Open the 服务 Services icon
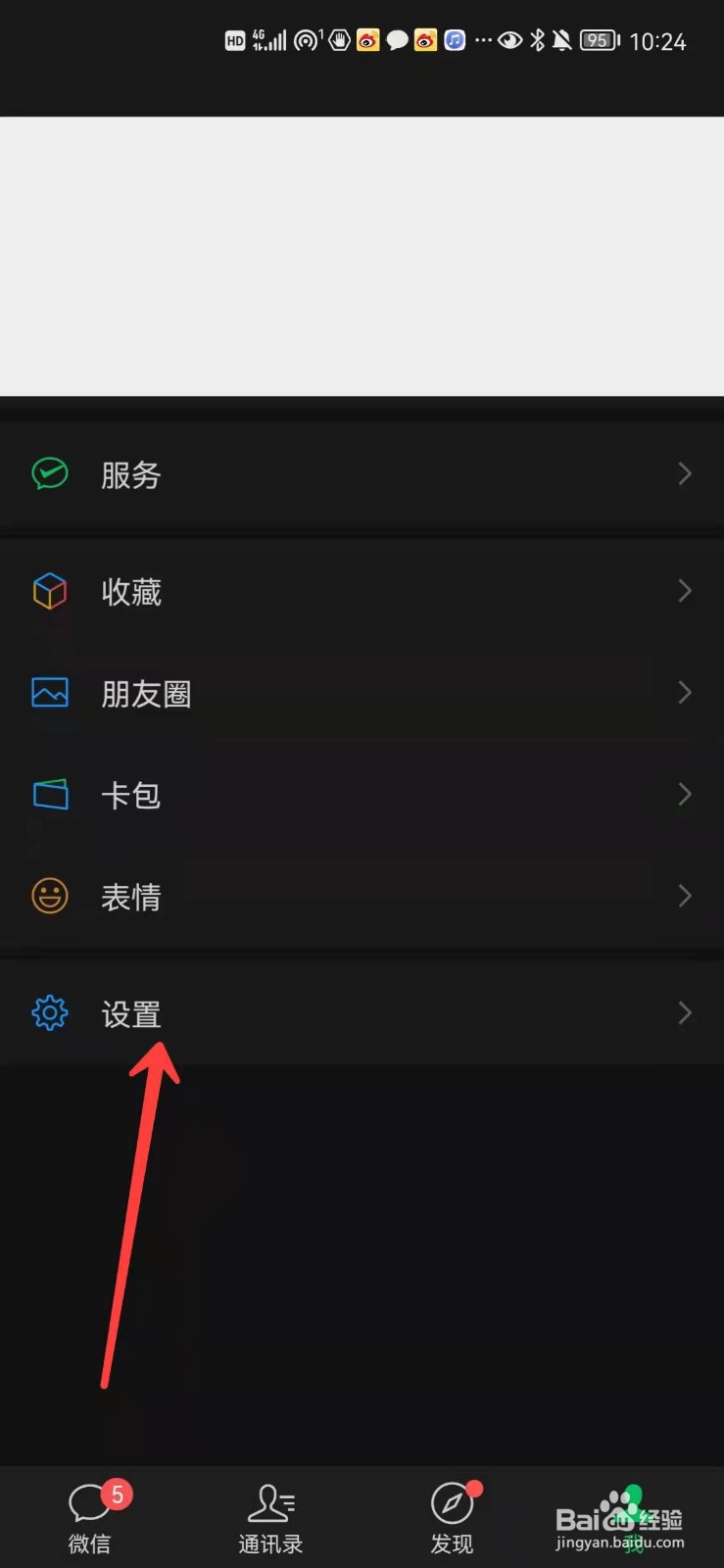Image resolution: width=724 pixels, height=1568 pixels. click(x=49, y=473)
